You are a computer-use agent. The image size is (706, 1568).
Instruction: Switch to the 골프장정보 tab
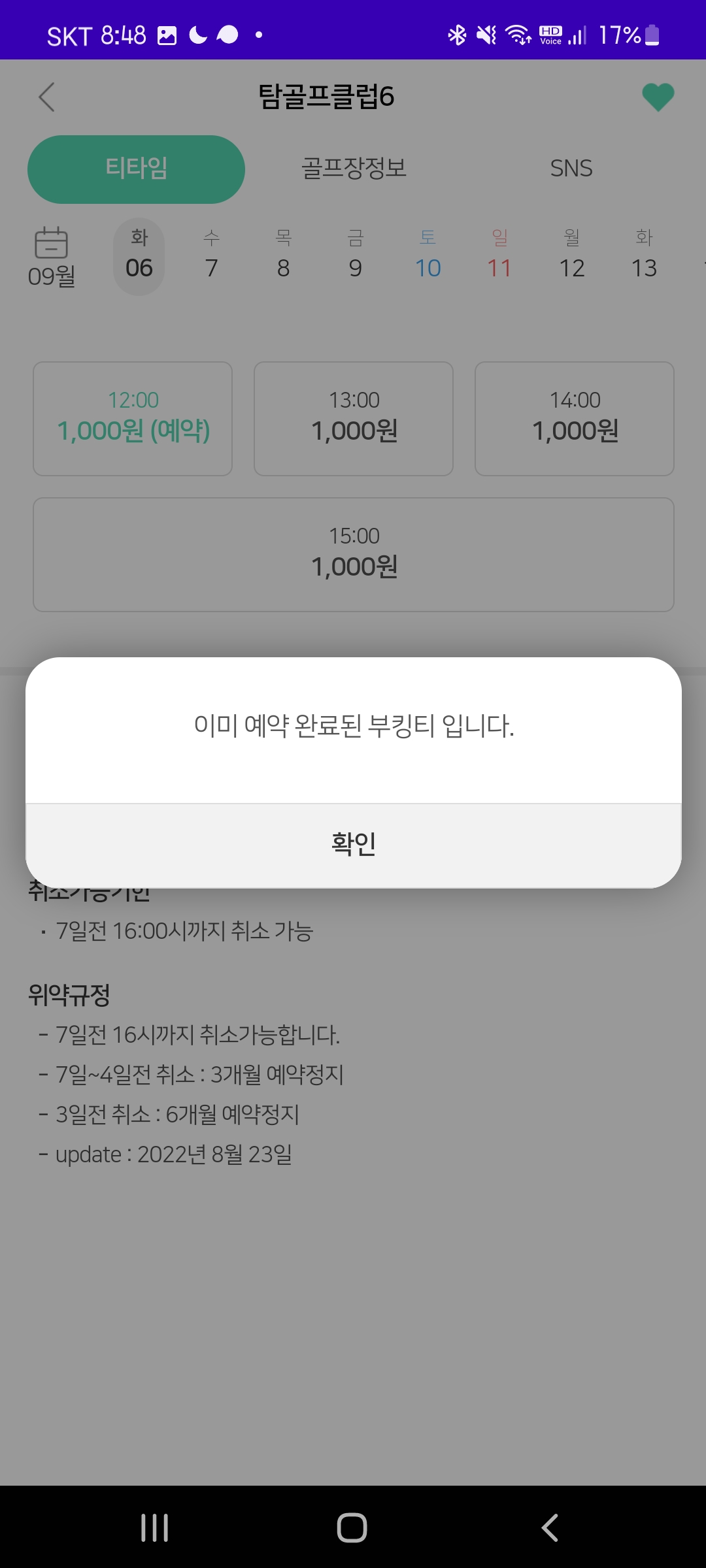[x=354, y=169]
